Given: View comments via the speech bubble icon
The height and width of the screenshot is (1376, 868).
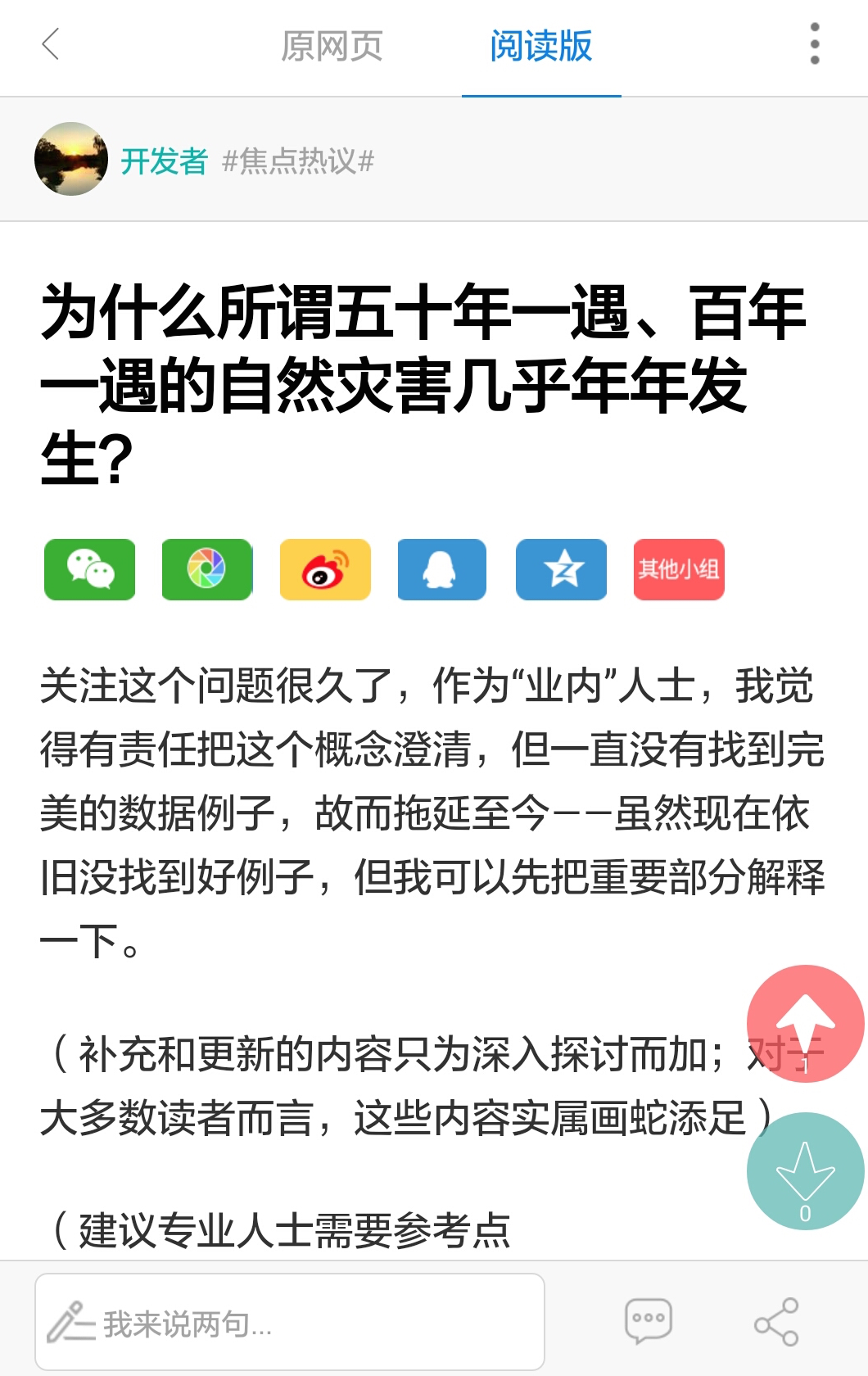Looking at the screenshot, I should pyautogui.click(x=648, y=1320).
